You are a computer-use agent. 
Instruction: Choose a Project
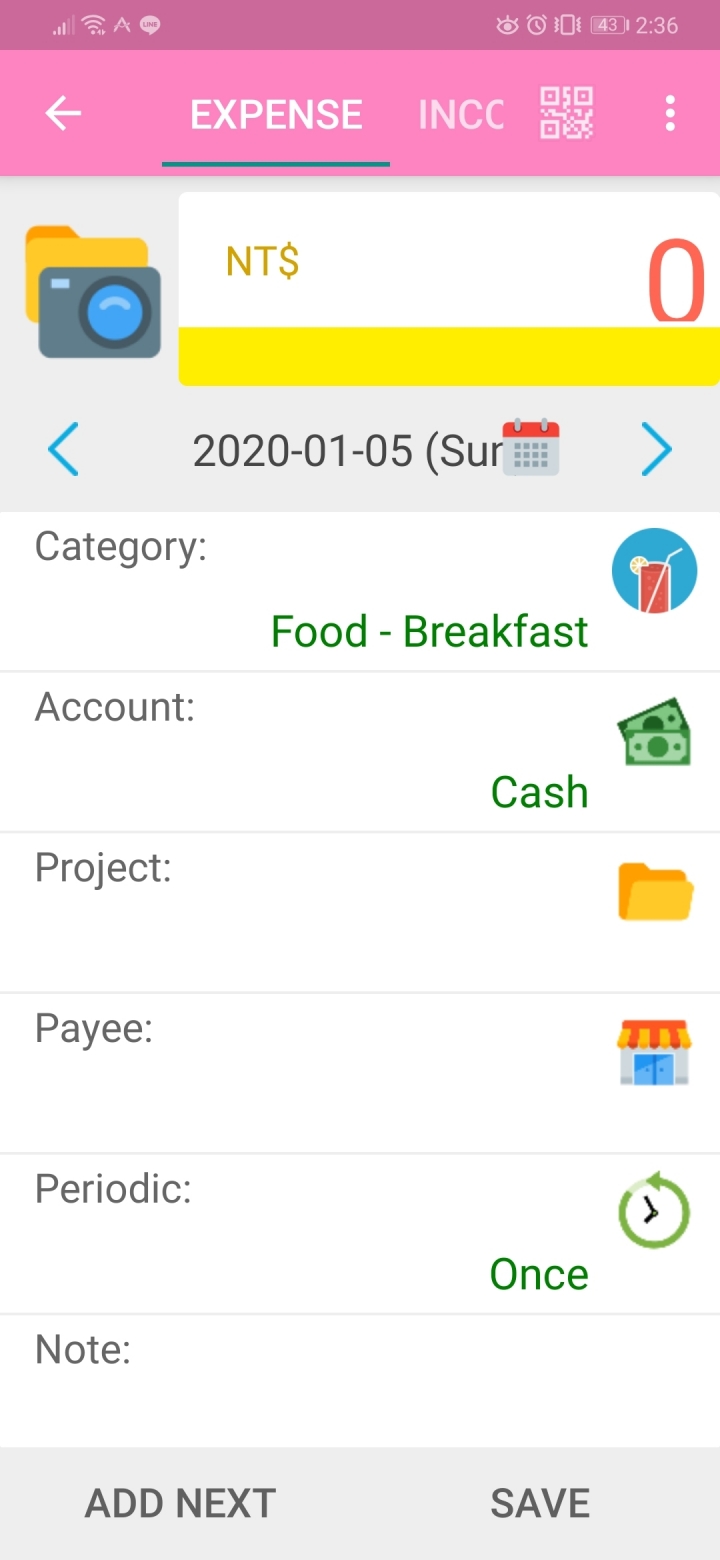tap(360, 913)
